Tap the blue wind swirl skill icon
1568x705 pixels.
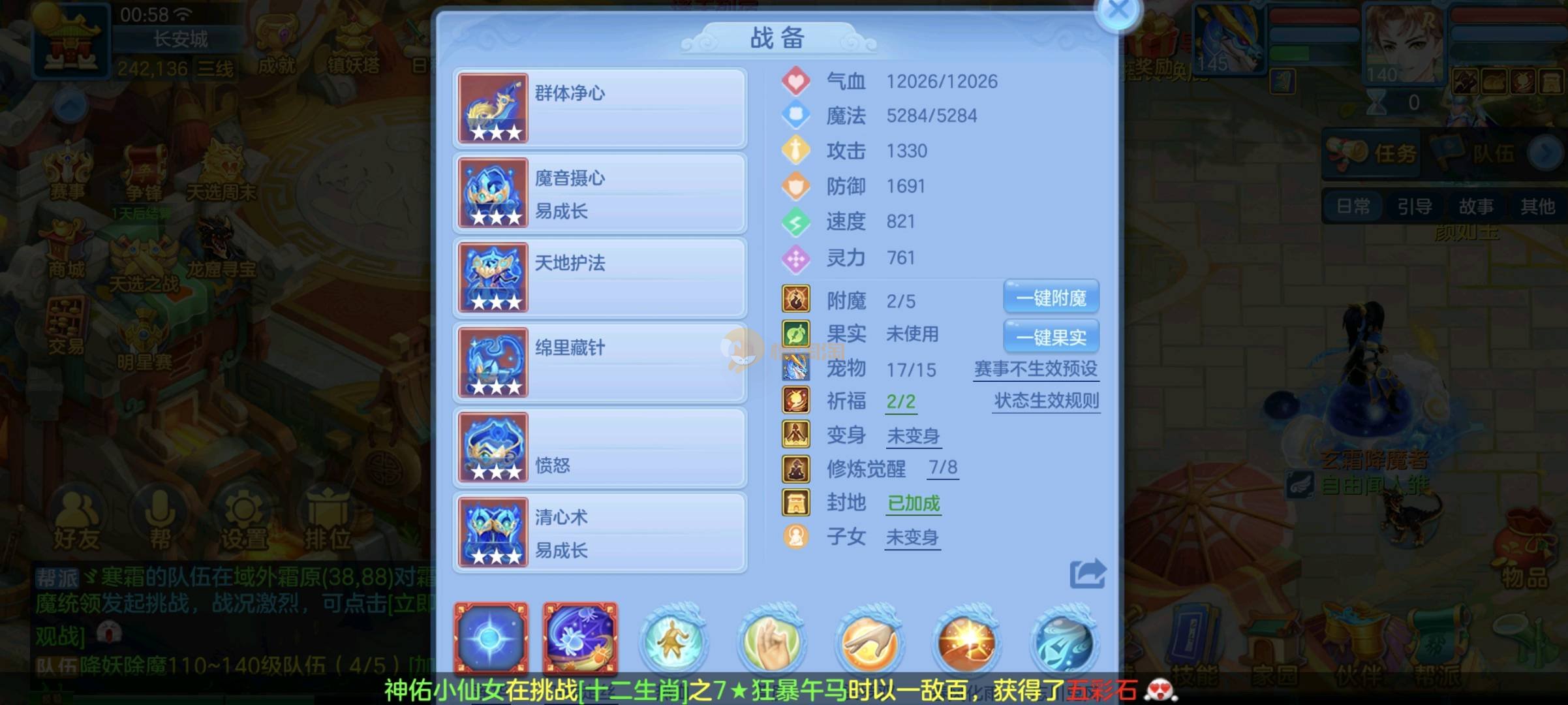(1064, 641)
